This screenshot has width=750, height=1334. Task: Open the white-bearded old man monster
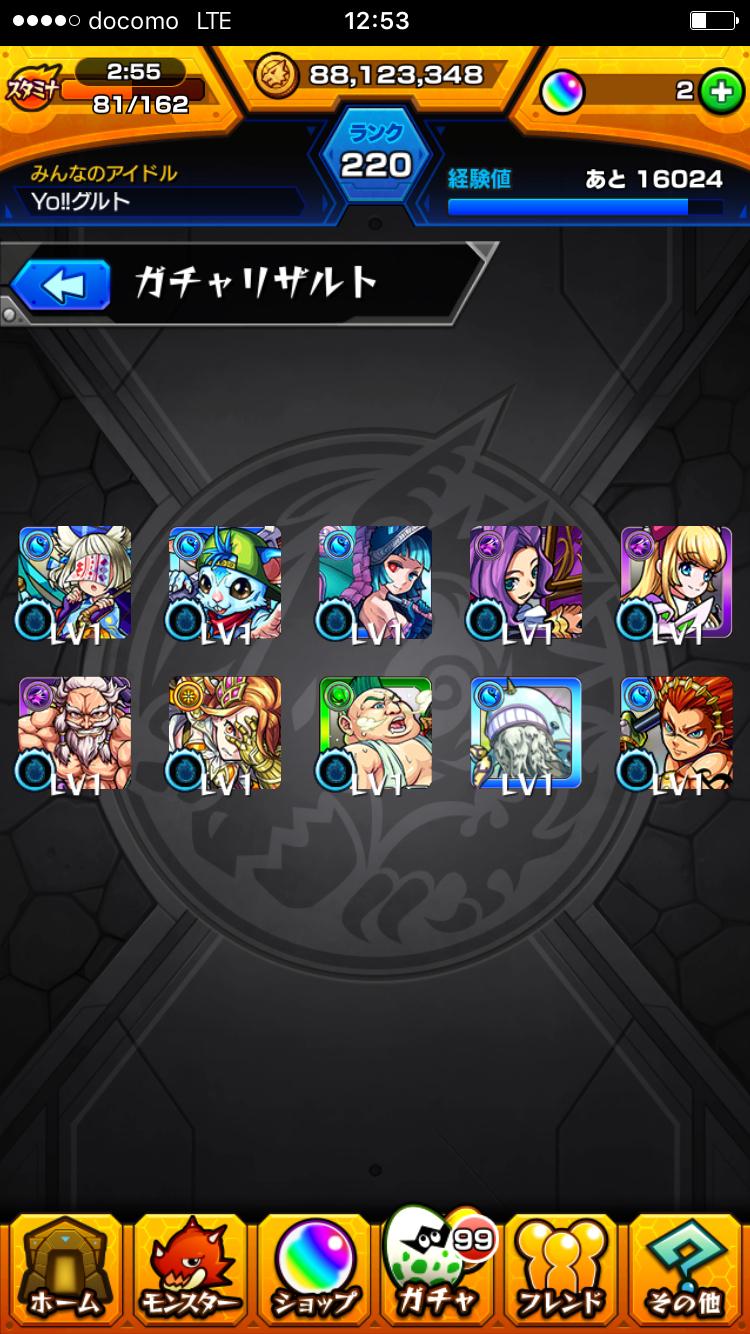click(x=75, y=733)
